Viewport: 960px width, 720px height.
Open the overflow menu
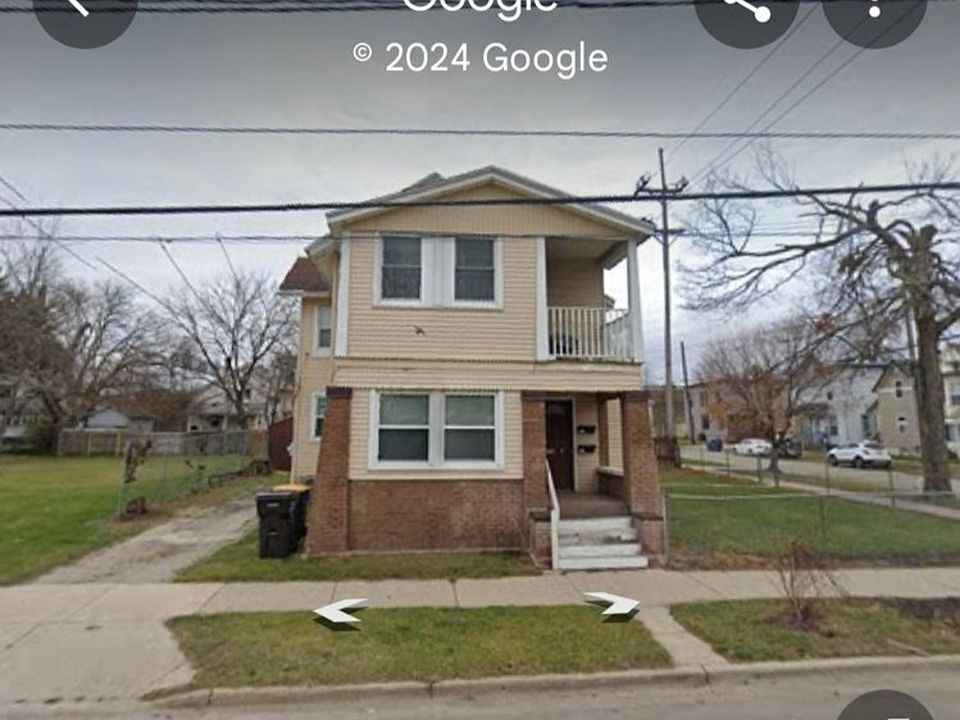(874, 10)
